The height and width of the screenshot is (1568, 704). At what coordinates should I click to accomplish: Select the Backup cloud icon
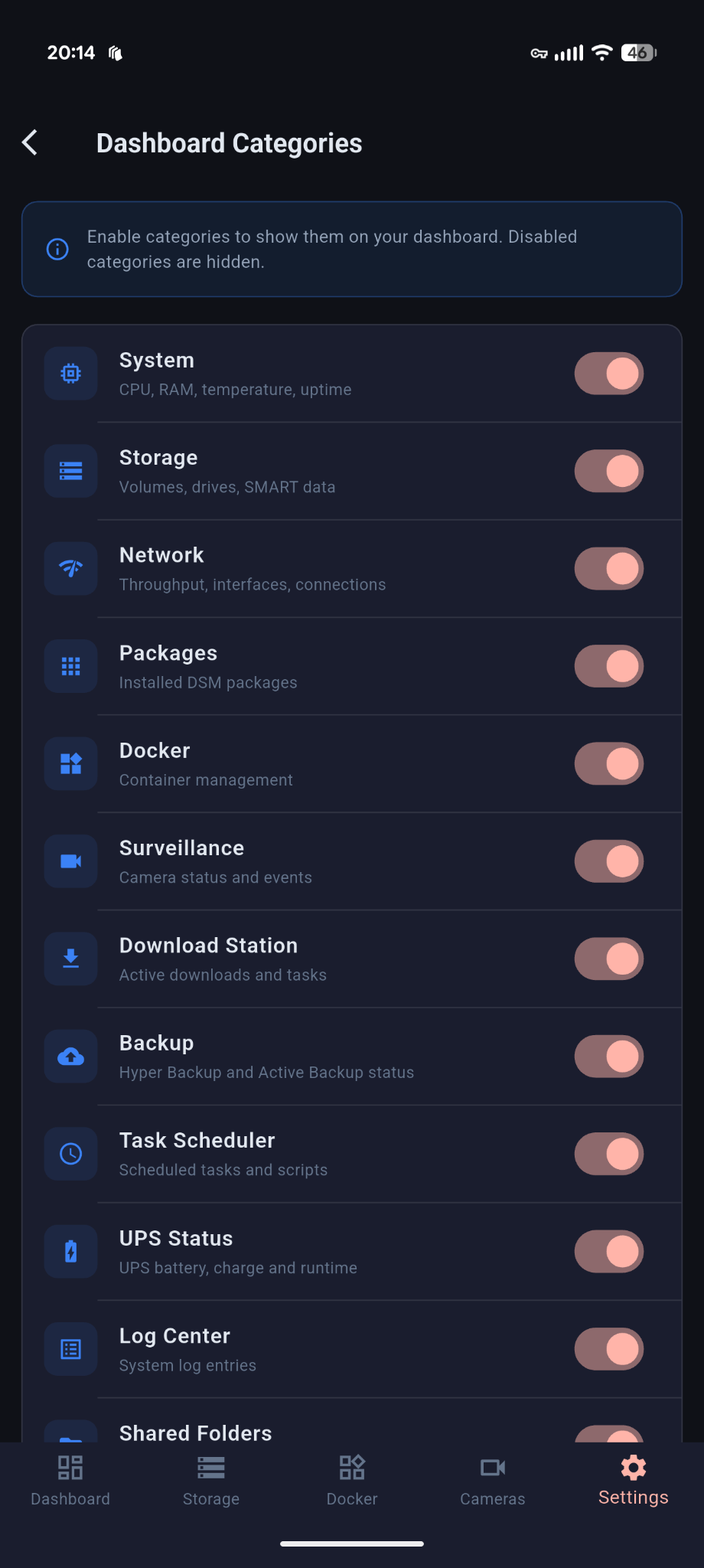tap(70, 1056)
